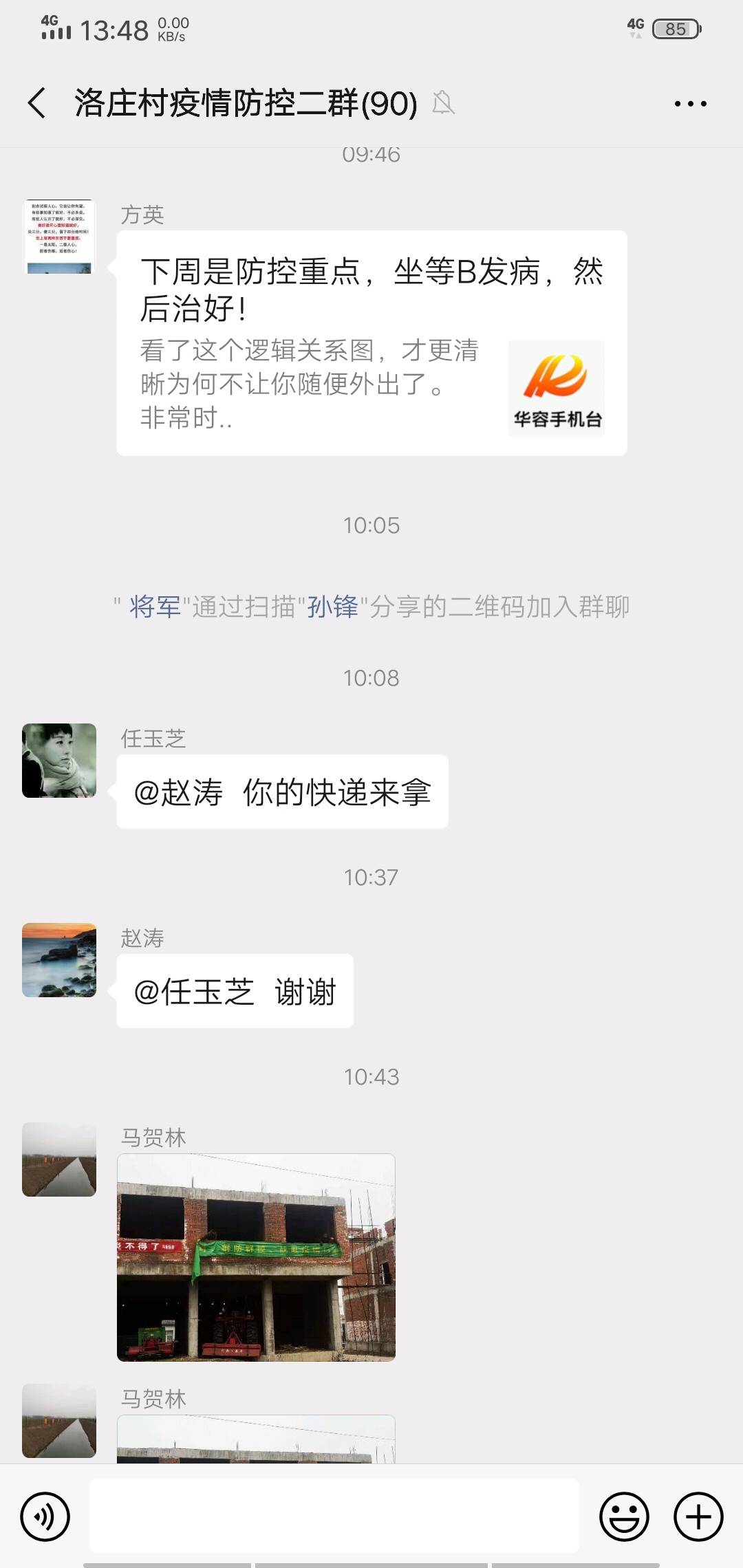Open the emoji picker
Viewport: 743px width, 1568px height.
pyautogui.click(x=624, y=1516)
